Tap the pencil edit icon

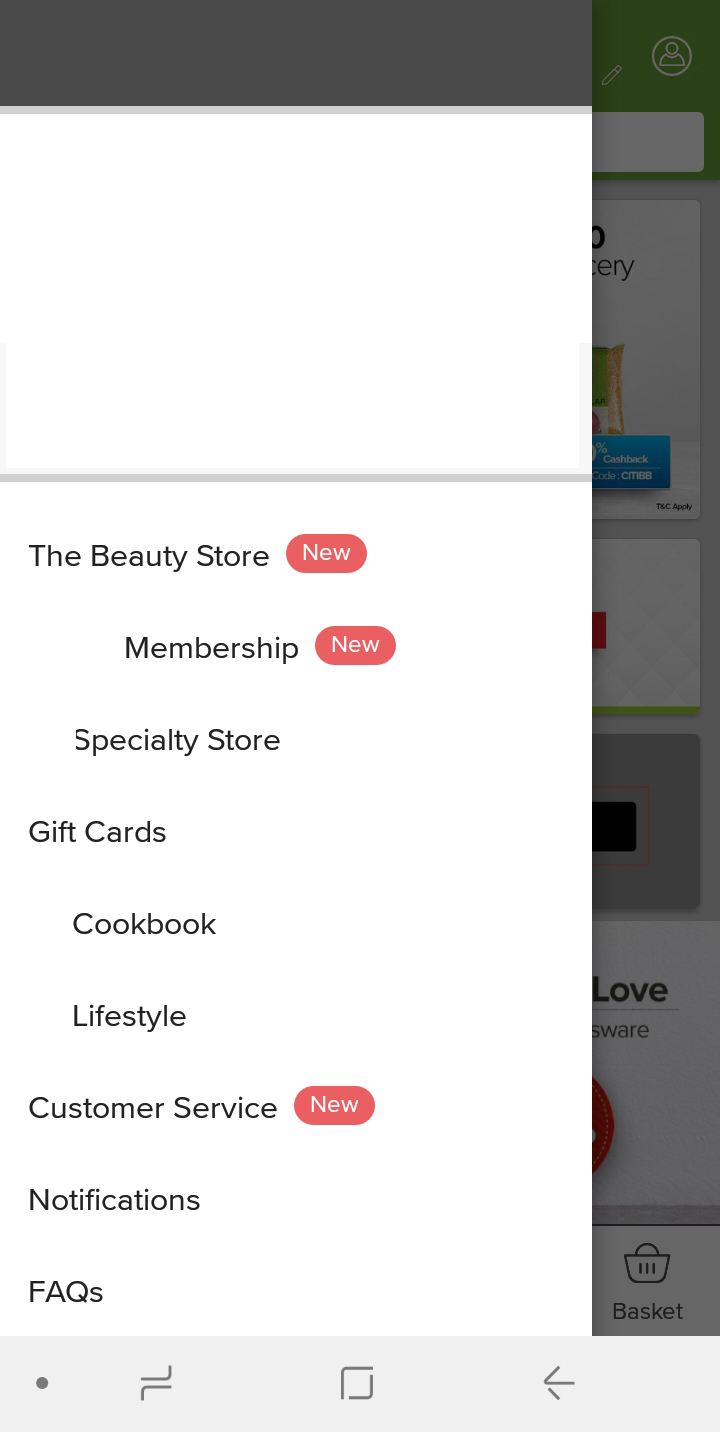[612, 74]
